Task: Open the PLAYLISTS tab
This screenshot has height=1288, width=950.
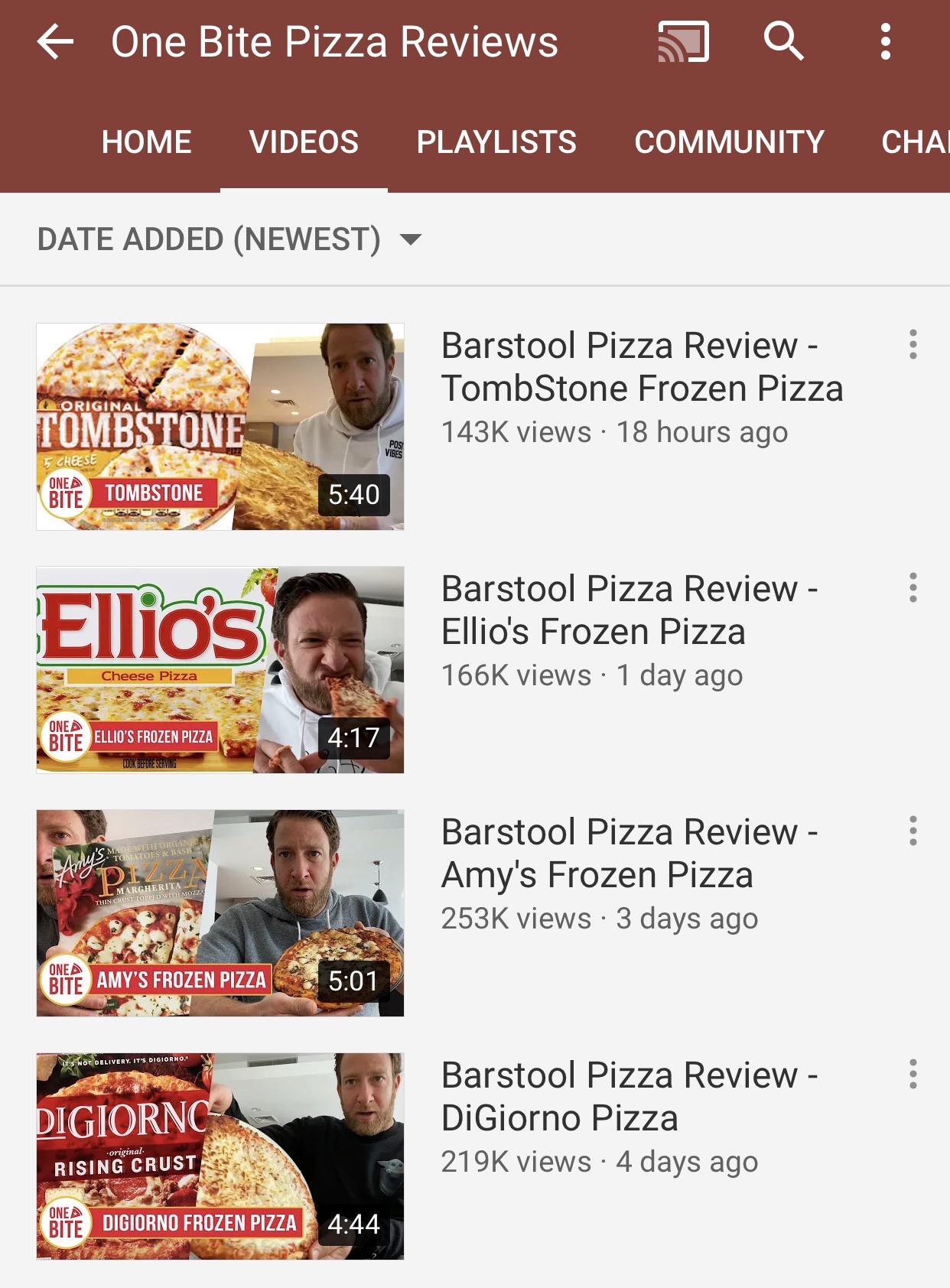Action: pyautogui.click(x=497, y=141)
